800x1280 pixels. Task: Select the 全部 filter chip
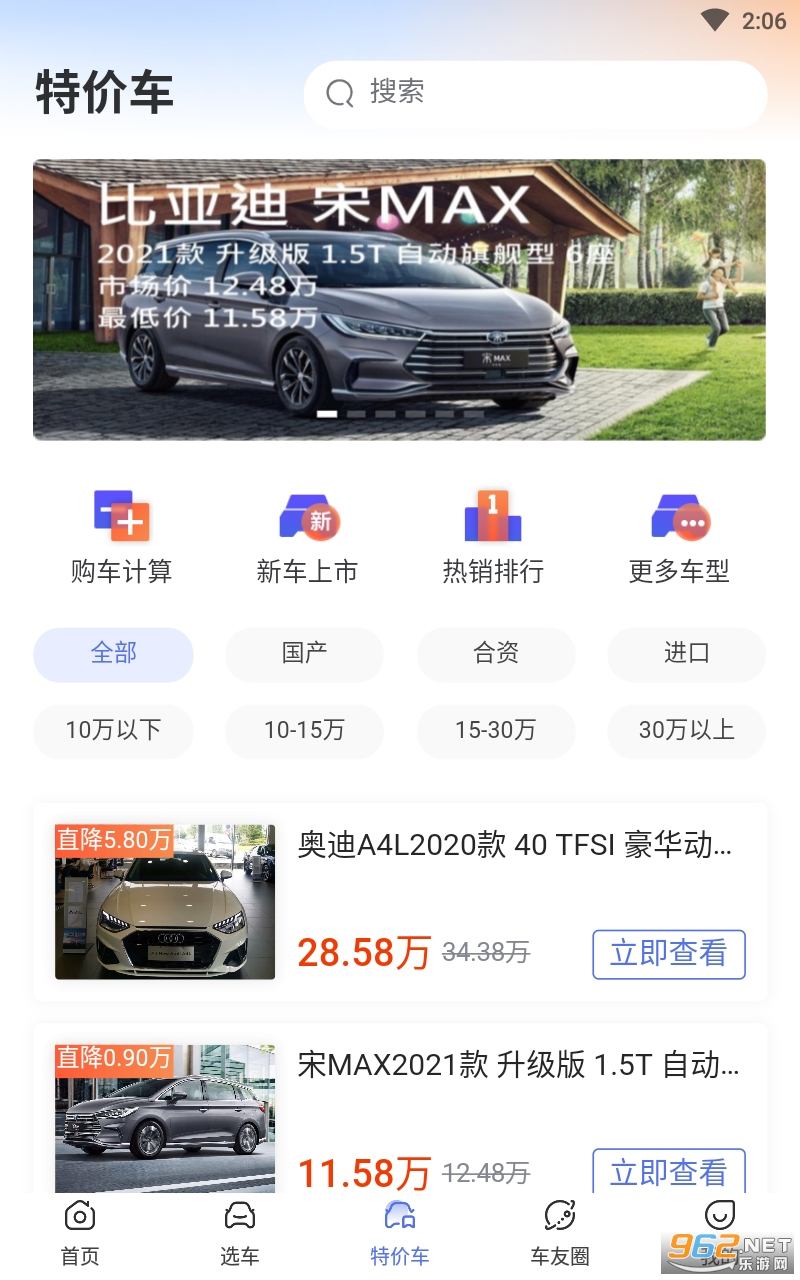pos(113,654)
